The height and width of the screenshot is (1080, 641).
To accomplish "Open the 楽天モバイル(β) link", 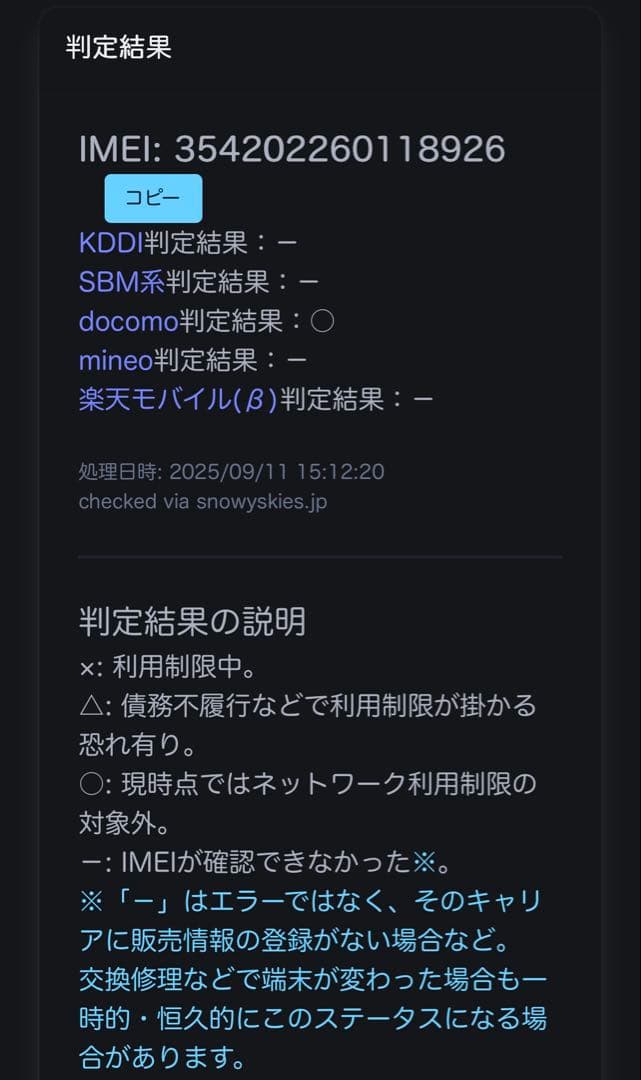I will [178, 400].
